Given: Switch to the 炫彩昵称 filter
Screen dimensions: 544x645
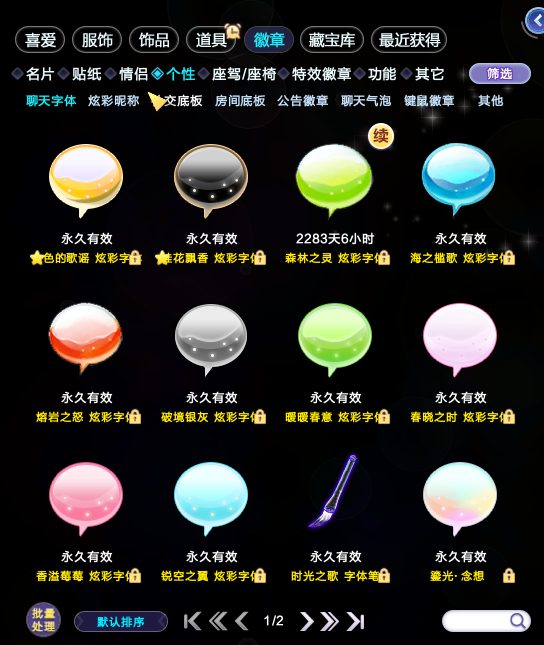Looking at the screenshot, I should (x=113, y=101).
